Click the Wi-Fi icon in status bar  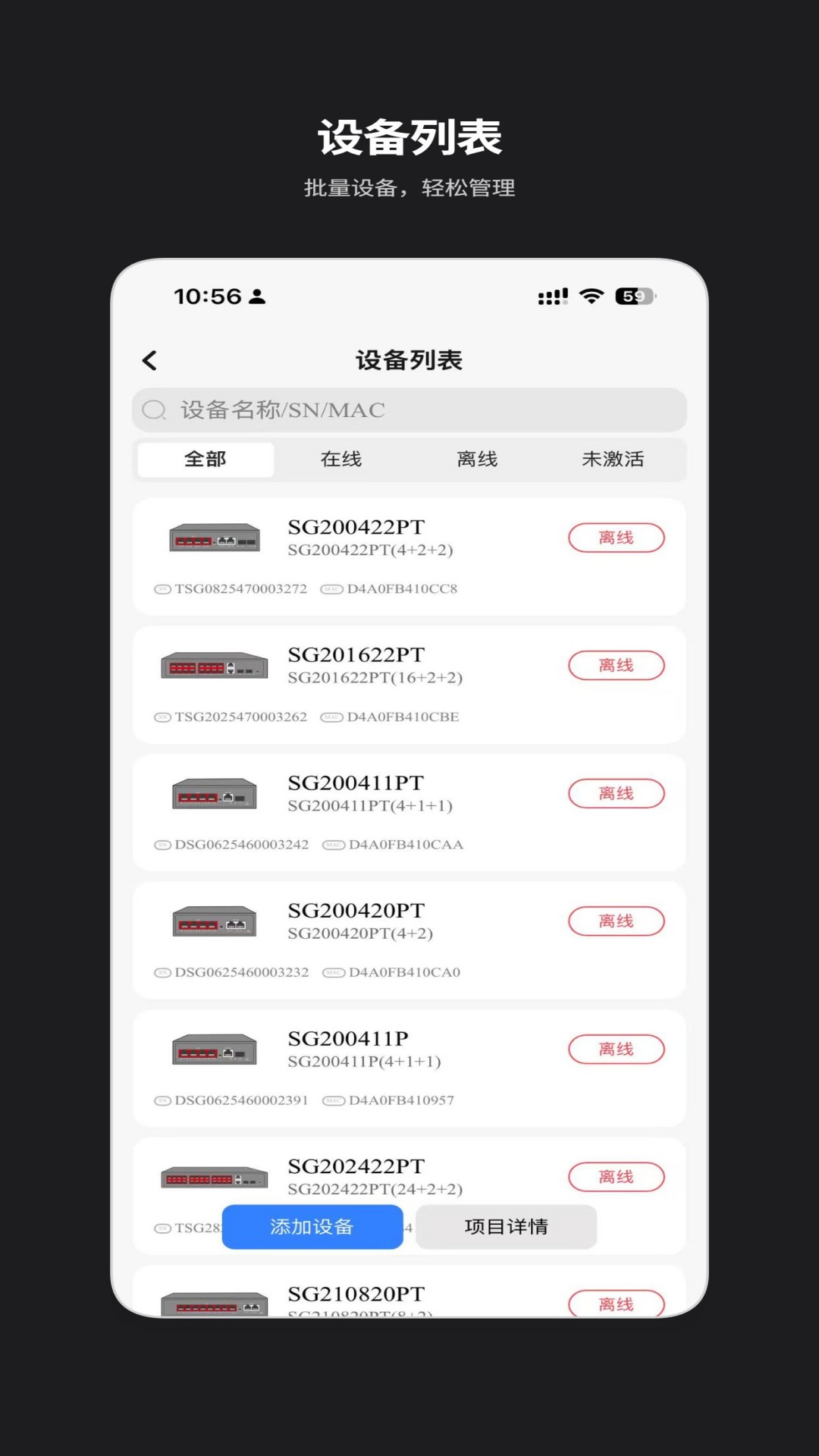click(x=591, y=295)
